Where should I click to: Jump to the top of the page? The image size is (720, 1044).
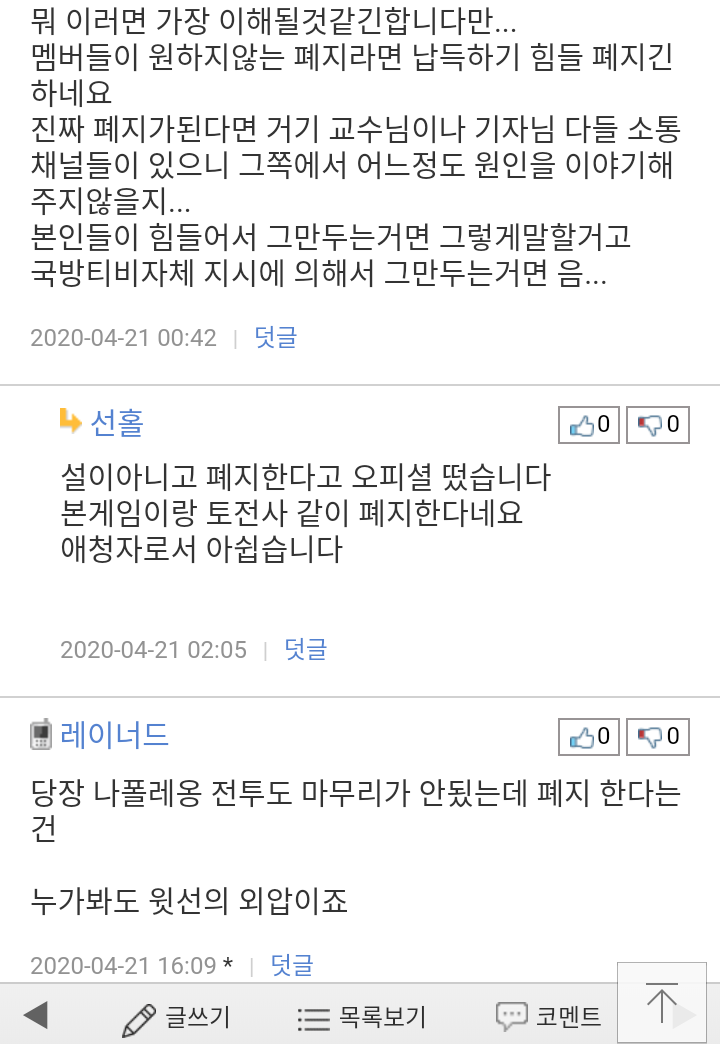(662, 1001)
